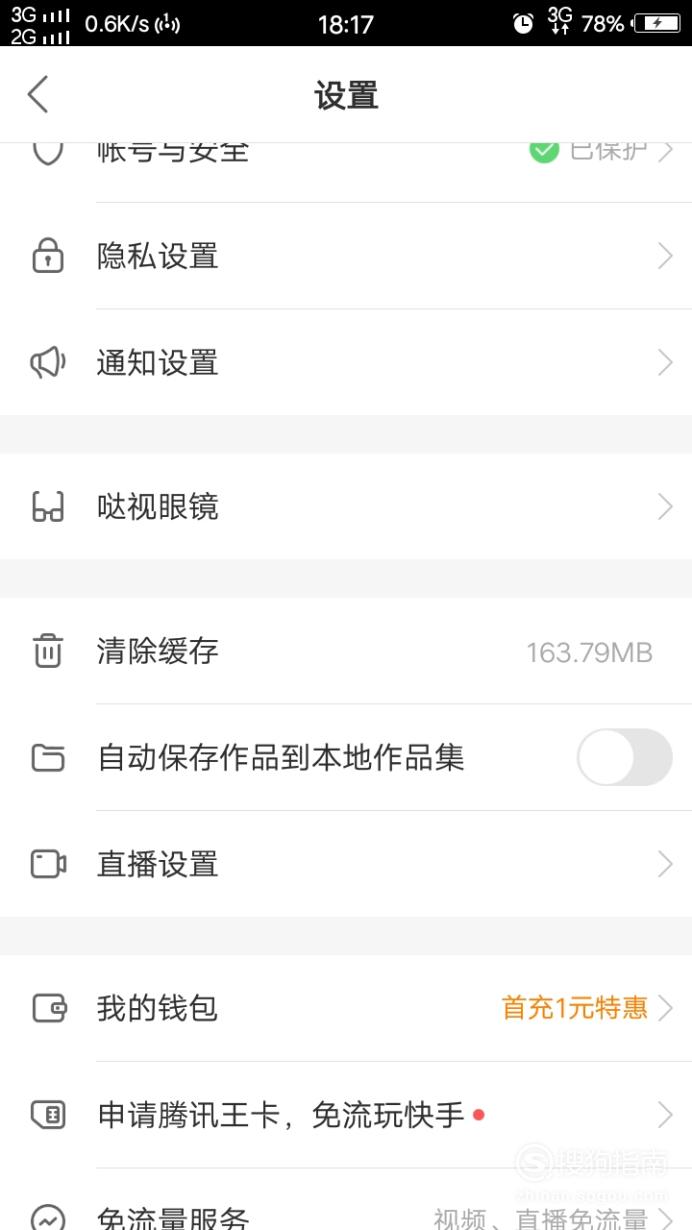This screenshot has height=1230, width=692.
Task: Open the 哒视眼镜 row
Action: click(346, 507)
